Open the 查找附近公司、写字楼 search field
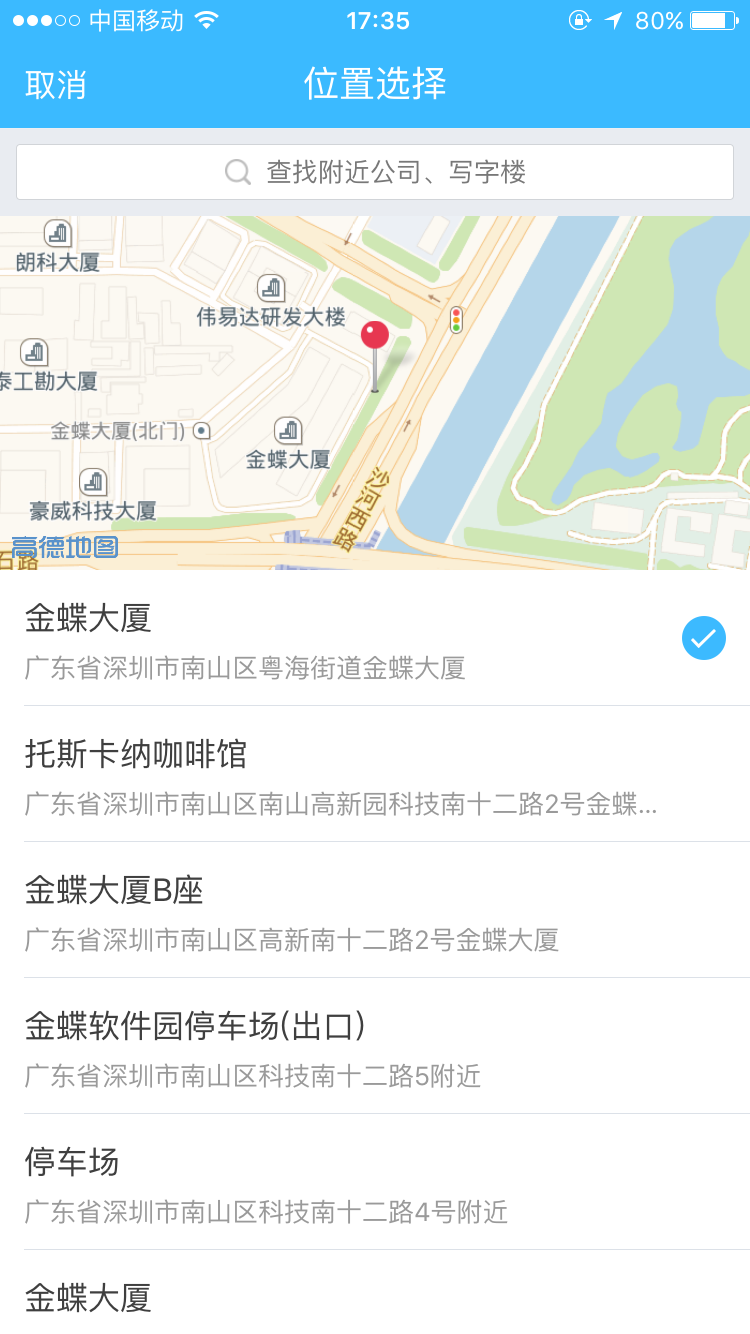This screenshot has height=1334, width=750. [x=375, y=172]
